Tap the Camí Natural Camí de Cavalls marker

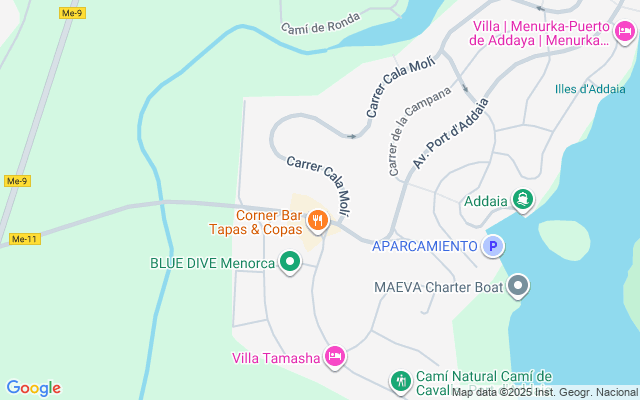coord(401,382)
